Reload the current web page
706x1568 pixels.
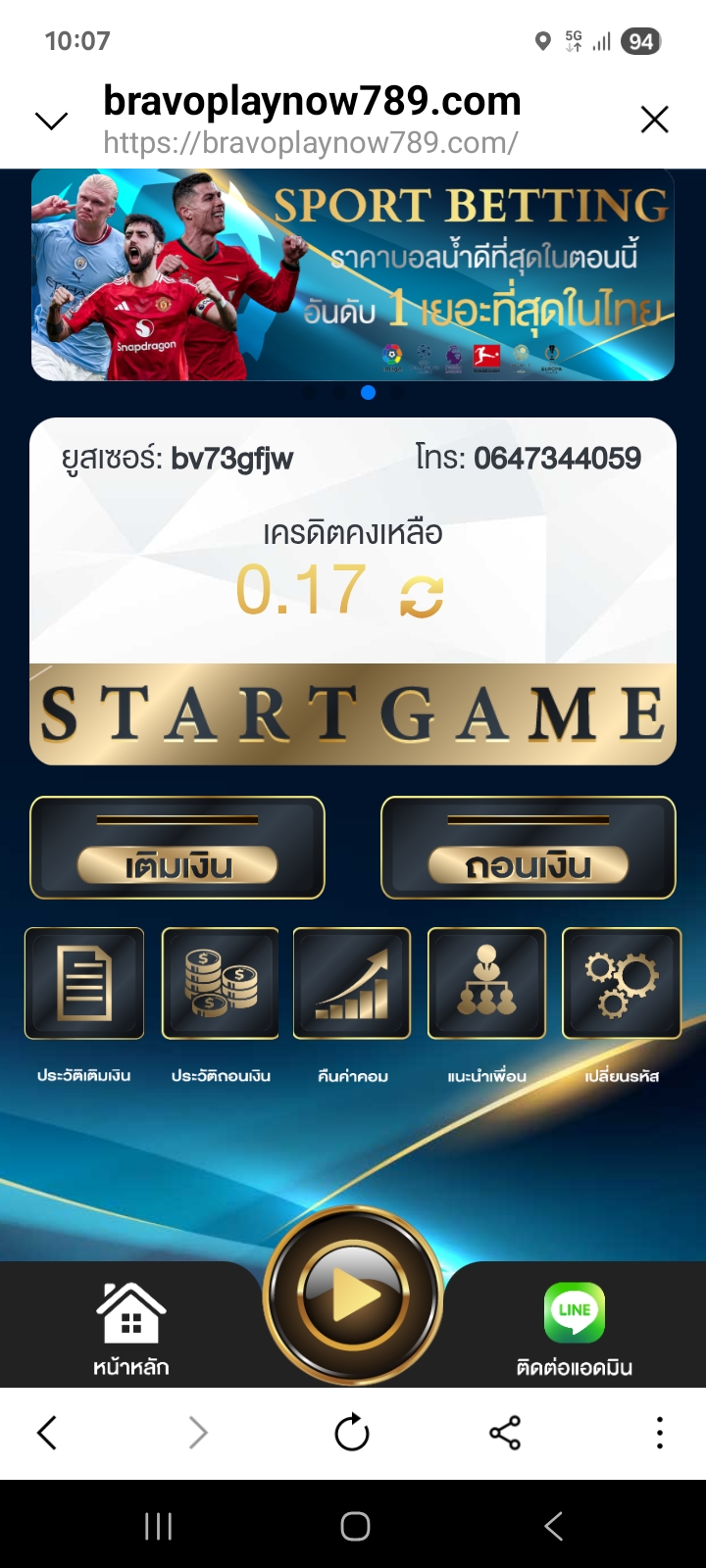pyautogui.click(x=352, y=1433)
